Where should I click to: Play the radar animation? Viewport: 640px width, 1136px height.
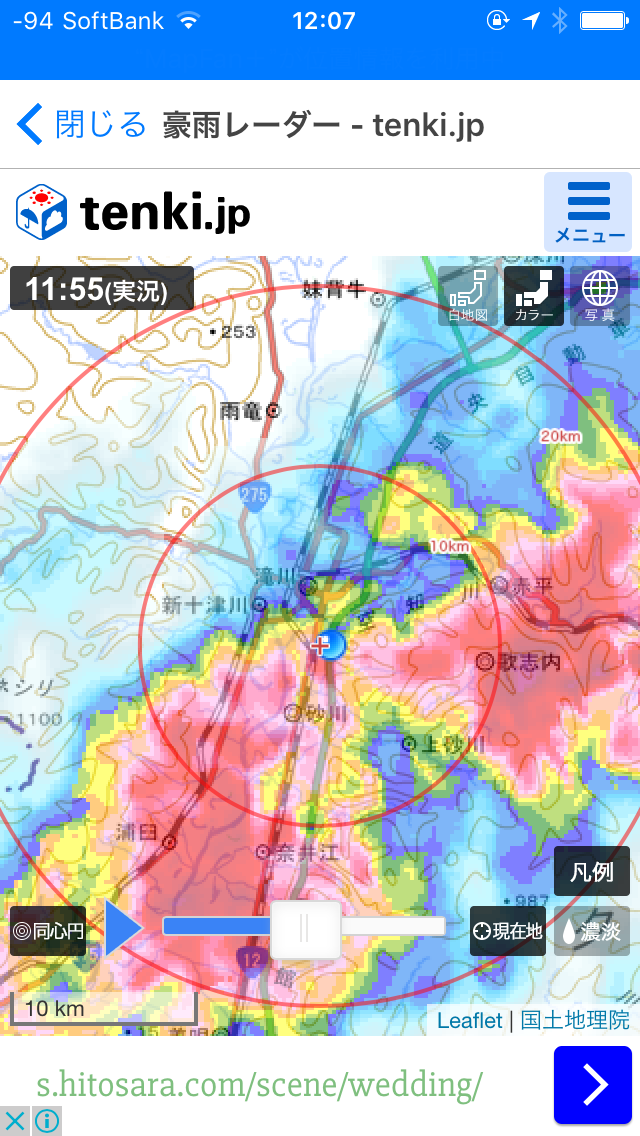click(123, 929)
